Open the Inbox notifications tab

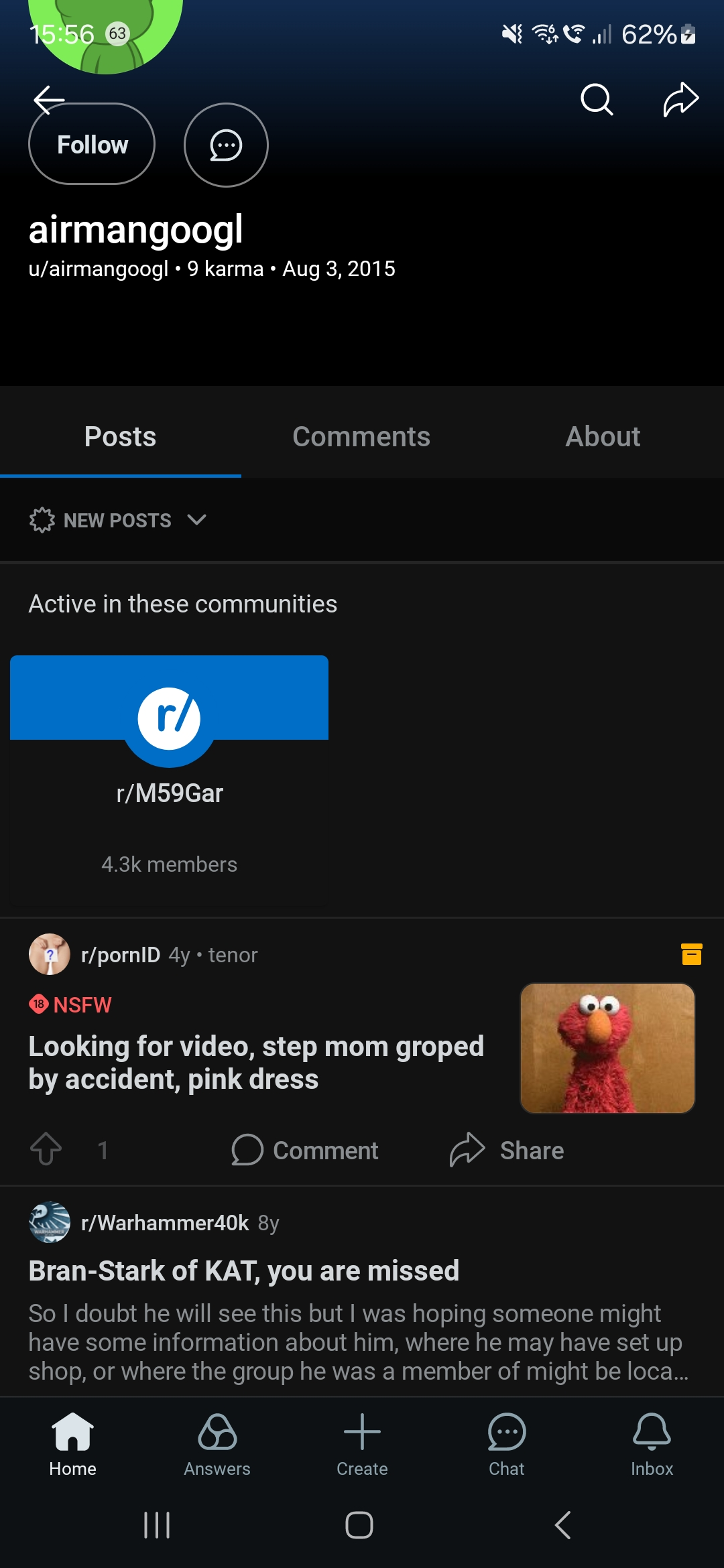pos(652,1445)
